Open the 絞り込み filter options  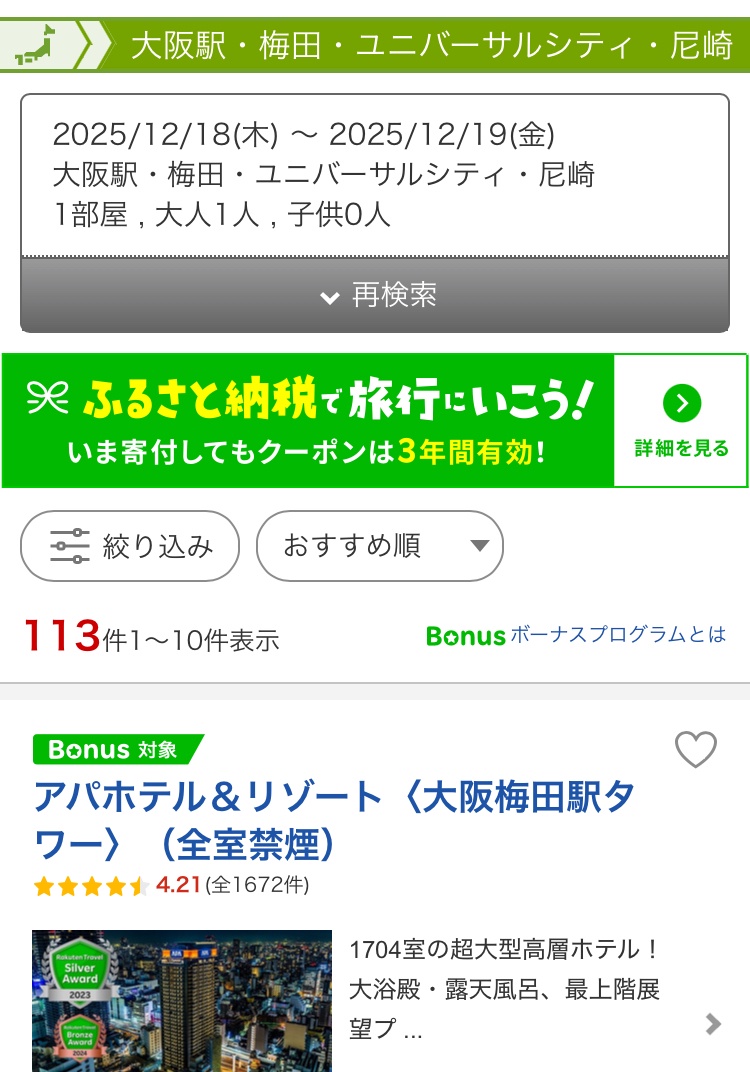point(130,546)
